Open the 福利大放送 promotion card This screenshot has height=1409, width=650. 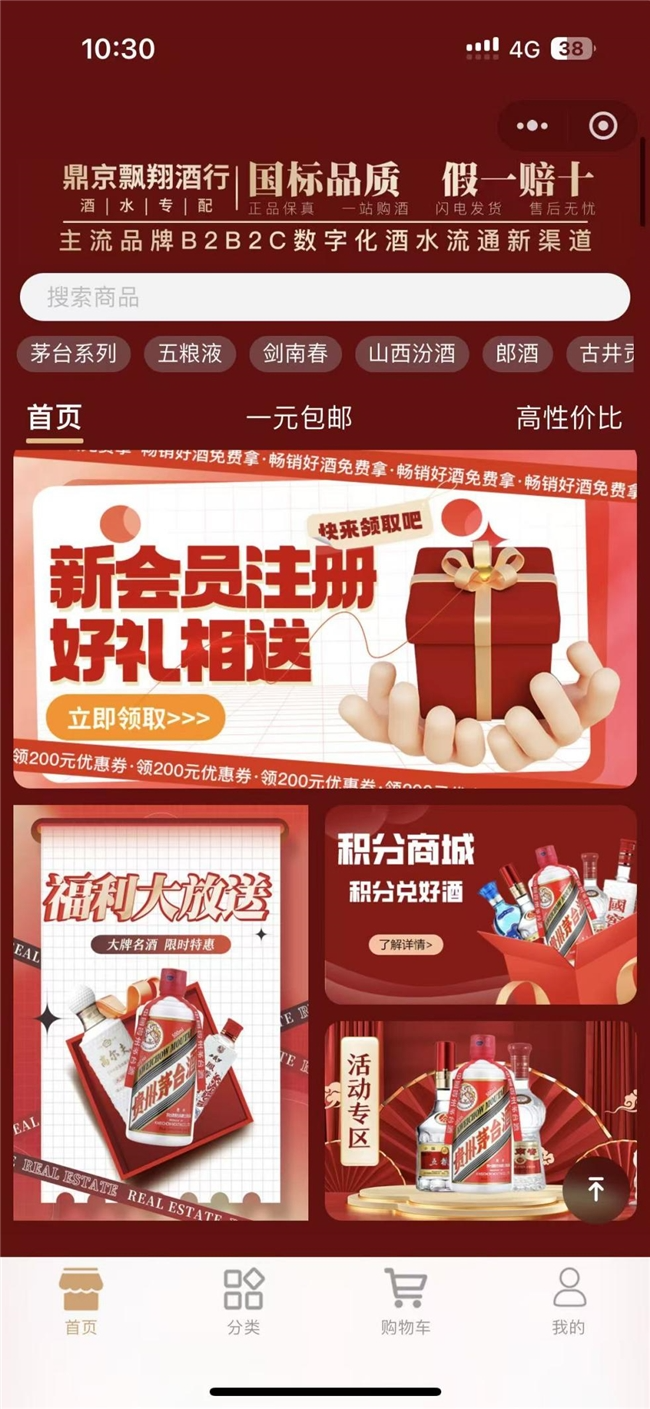tap(161, 1012)
